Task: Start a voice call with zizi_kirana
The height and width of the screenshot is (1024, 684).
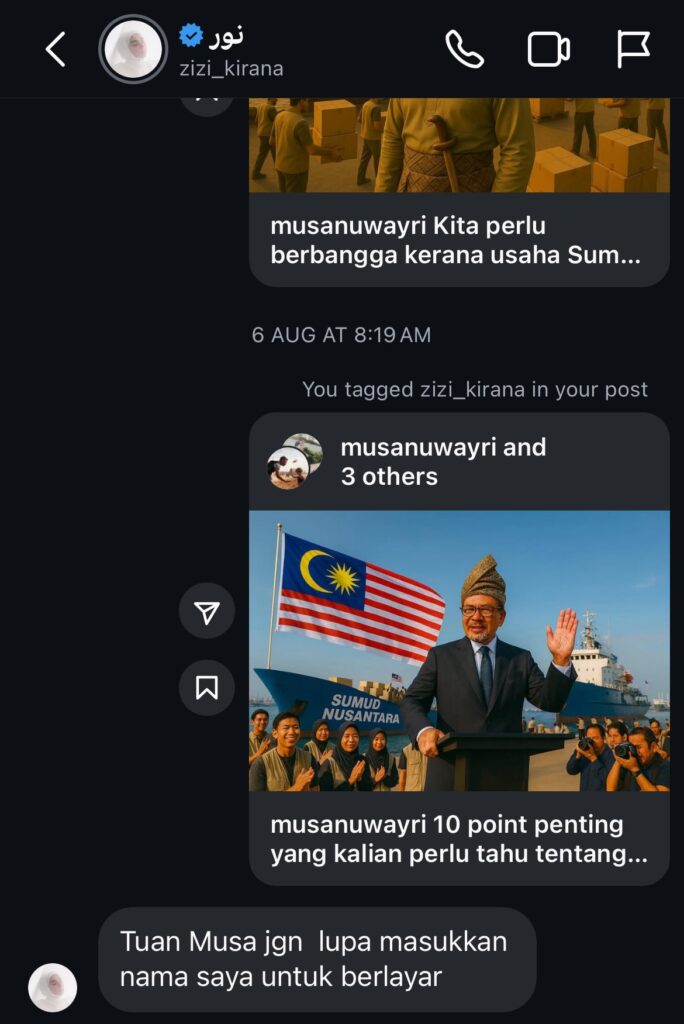Action: coord(465,49)
